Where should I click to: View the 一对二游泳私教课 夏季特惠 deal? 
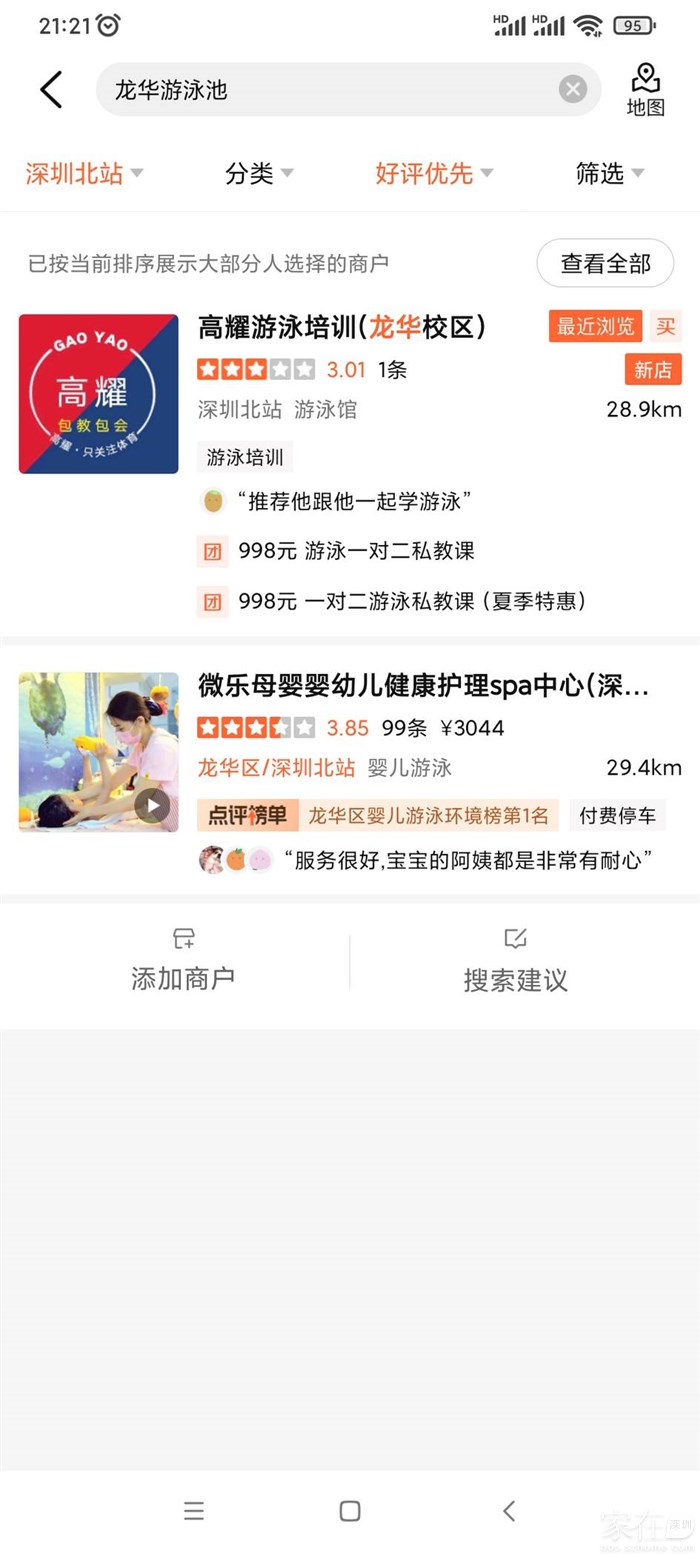click(x=410, y=601)
